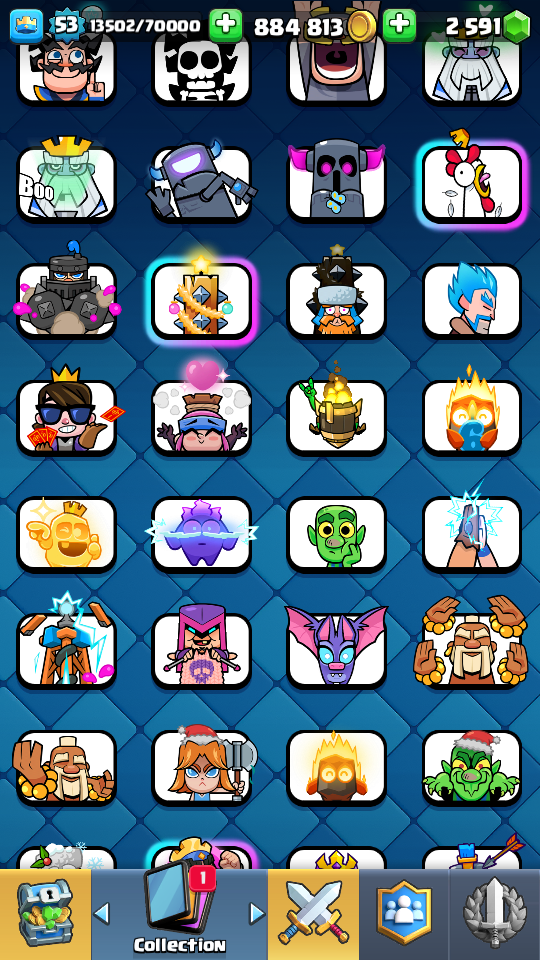
Task: Select the purple bat emote
Action: pos(336,649)
